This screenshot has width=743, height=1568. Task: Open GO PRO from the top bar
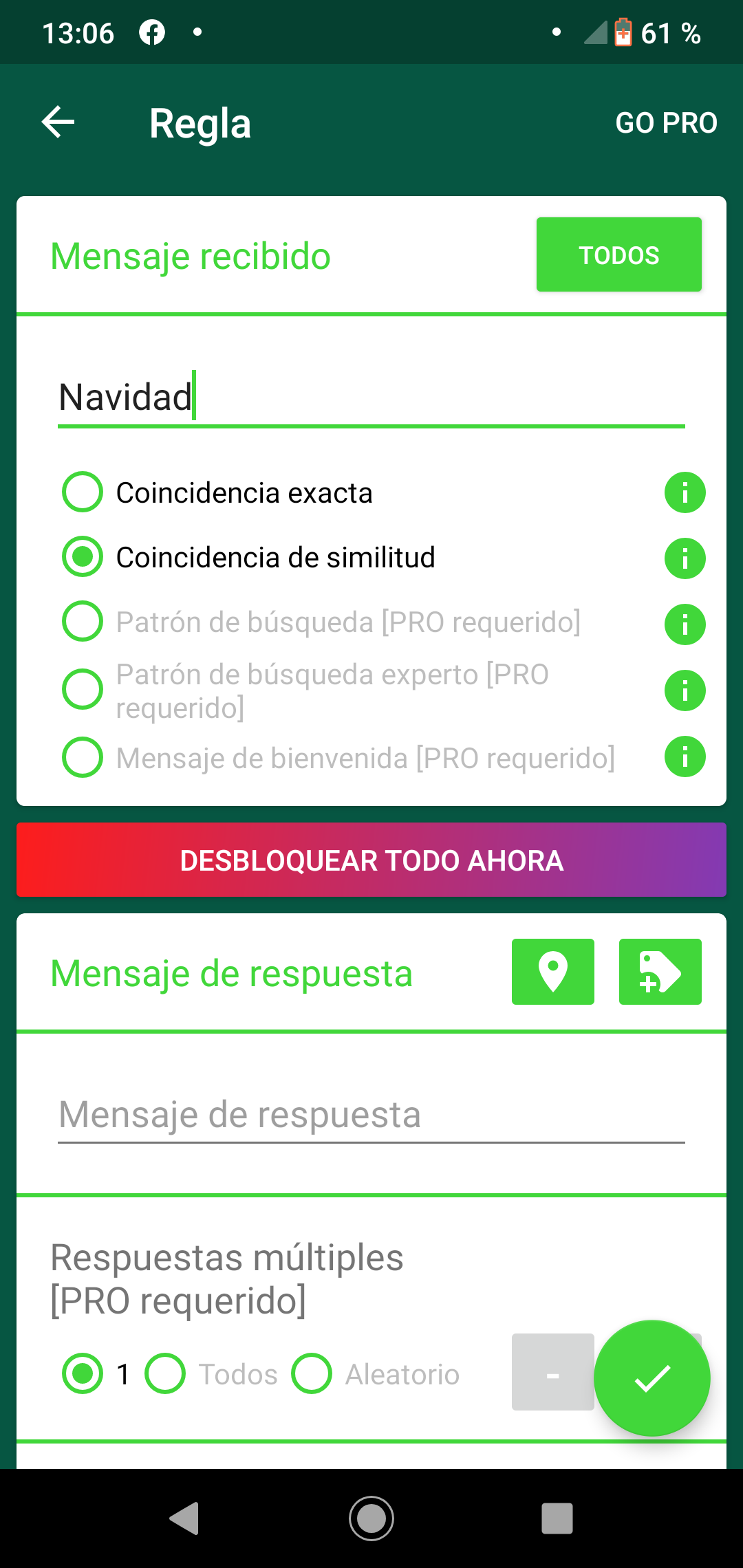point(665,122)
